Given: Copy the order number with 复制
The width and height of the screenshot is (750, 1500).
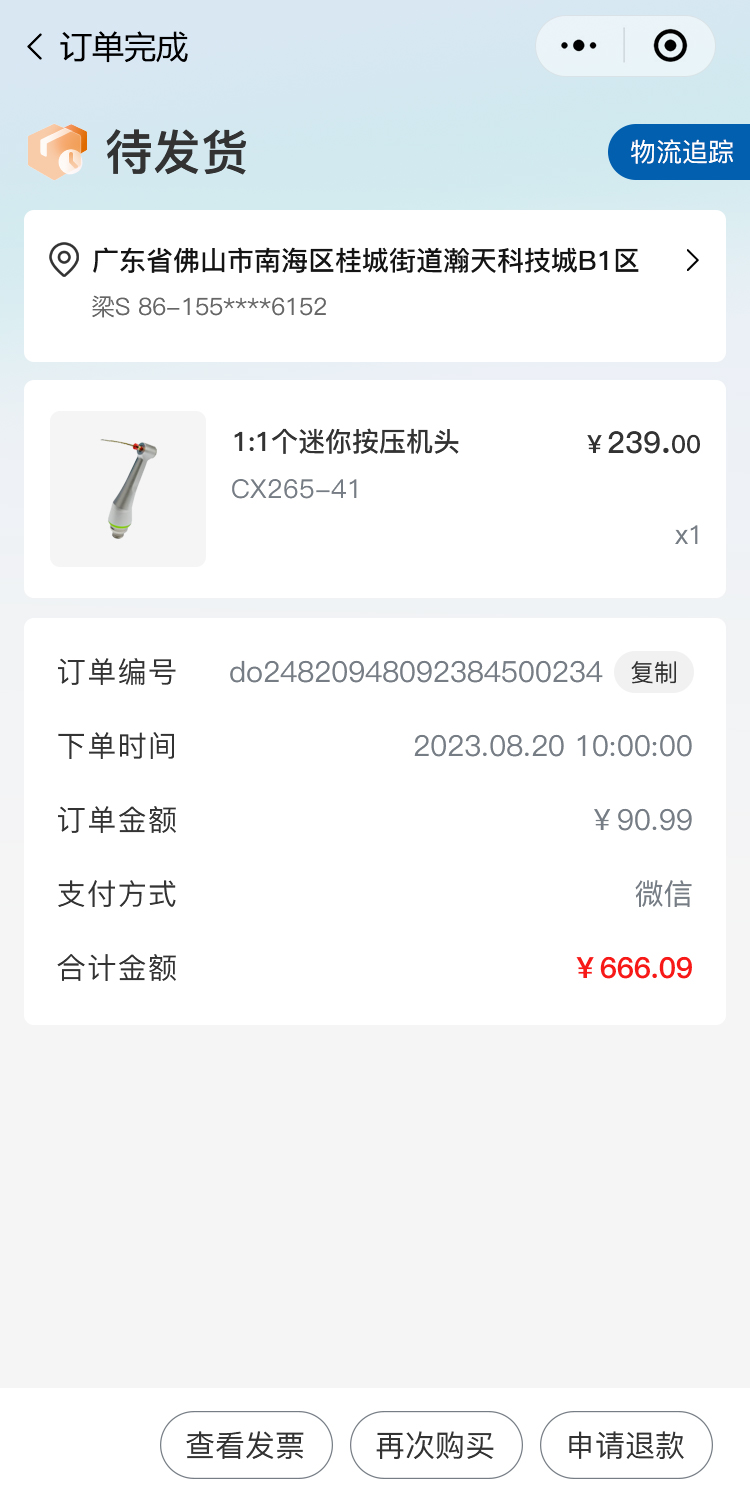Looking at the screenshot, I should (x=653, y=673).
